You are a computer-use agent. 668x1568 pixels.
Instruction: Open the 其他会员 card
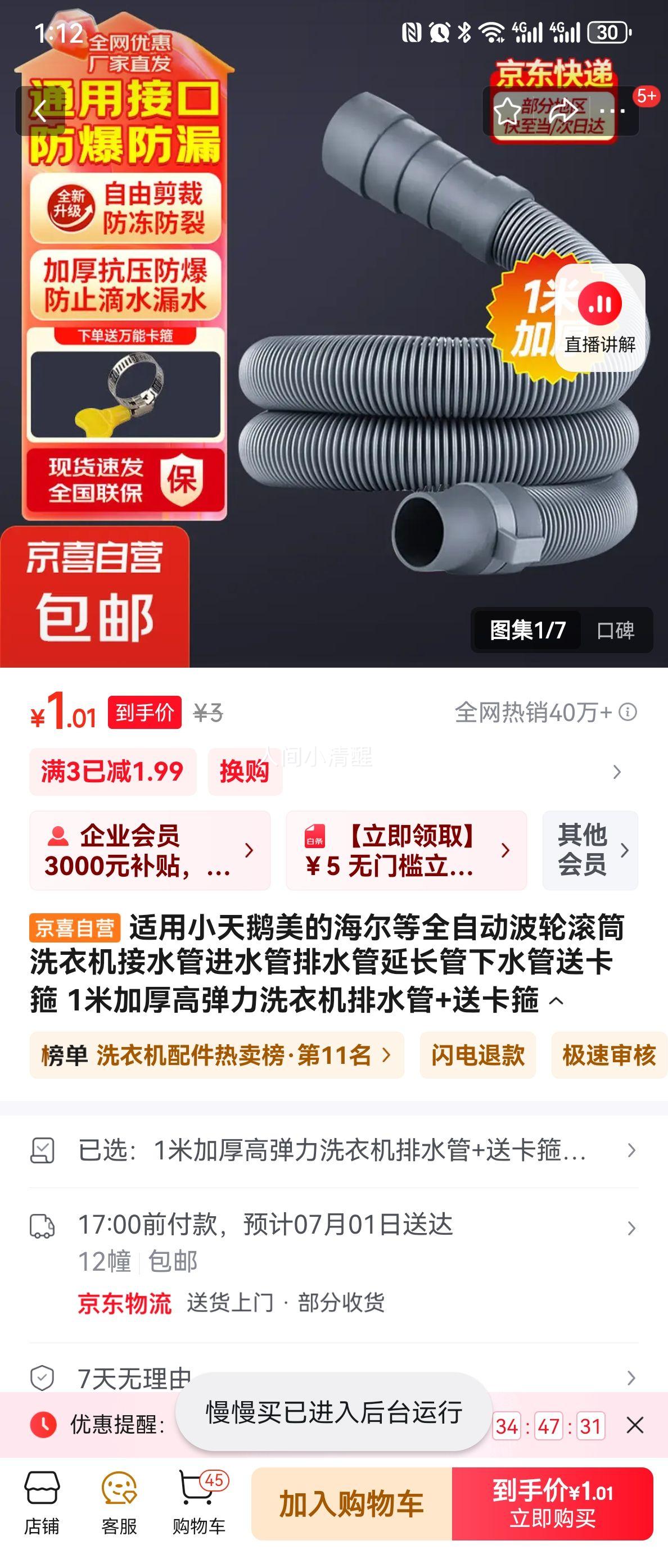(590, 850)
